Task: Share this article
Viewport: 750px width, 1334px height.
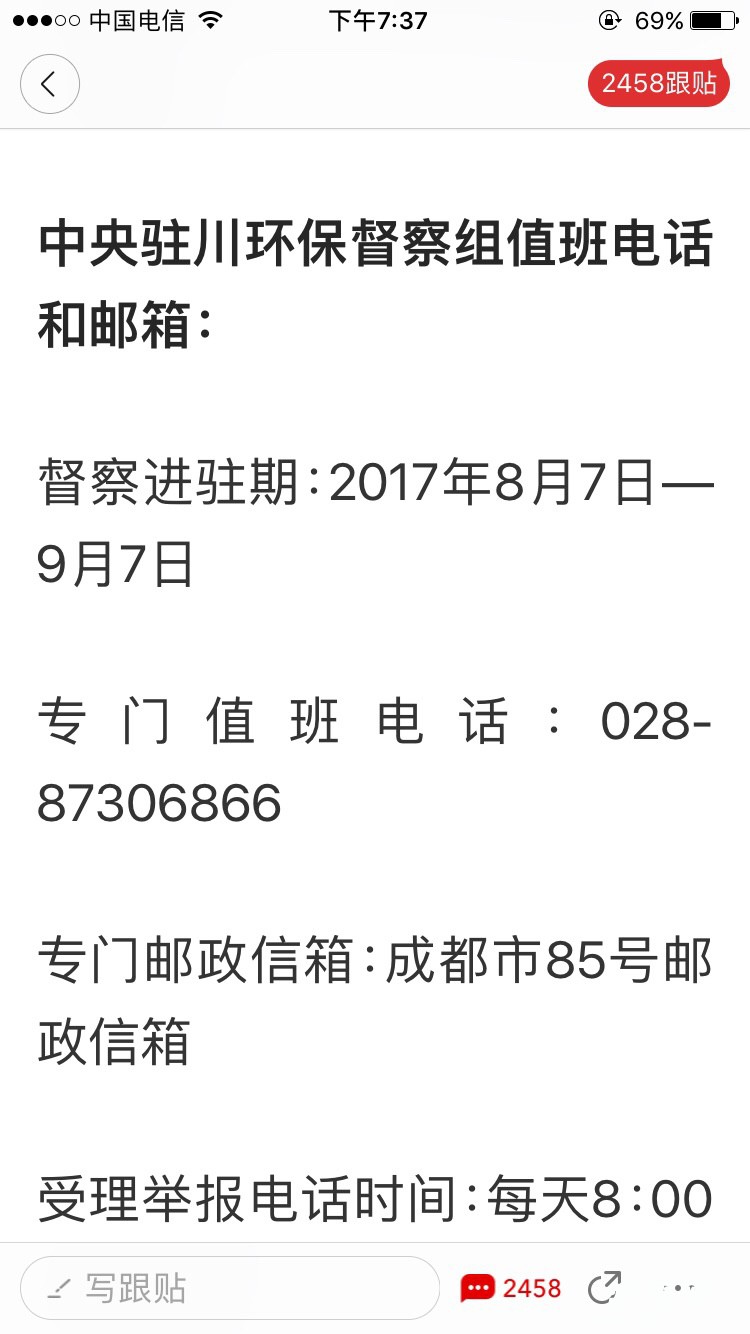Action: point(604,1287)
